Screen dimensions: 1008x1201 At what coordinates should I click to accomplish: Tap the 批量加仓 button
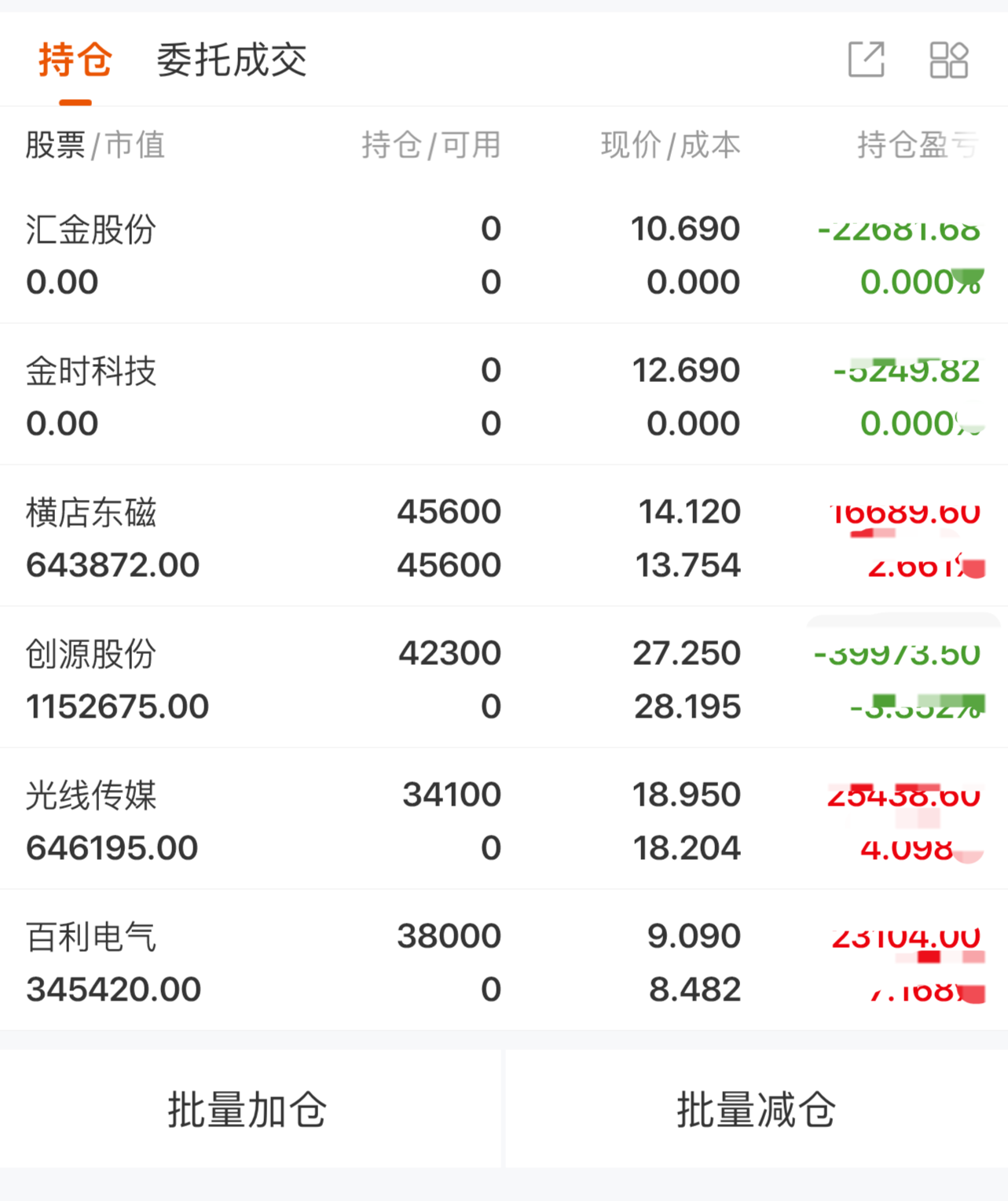pyautogui.click(x=248, y=1109)
